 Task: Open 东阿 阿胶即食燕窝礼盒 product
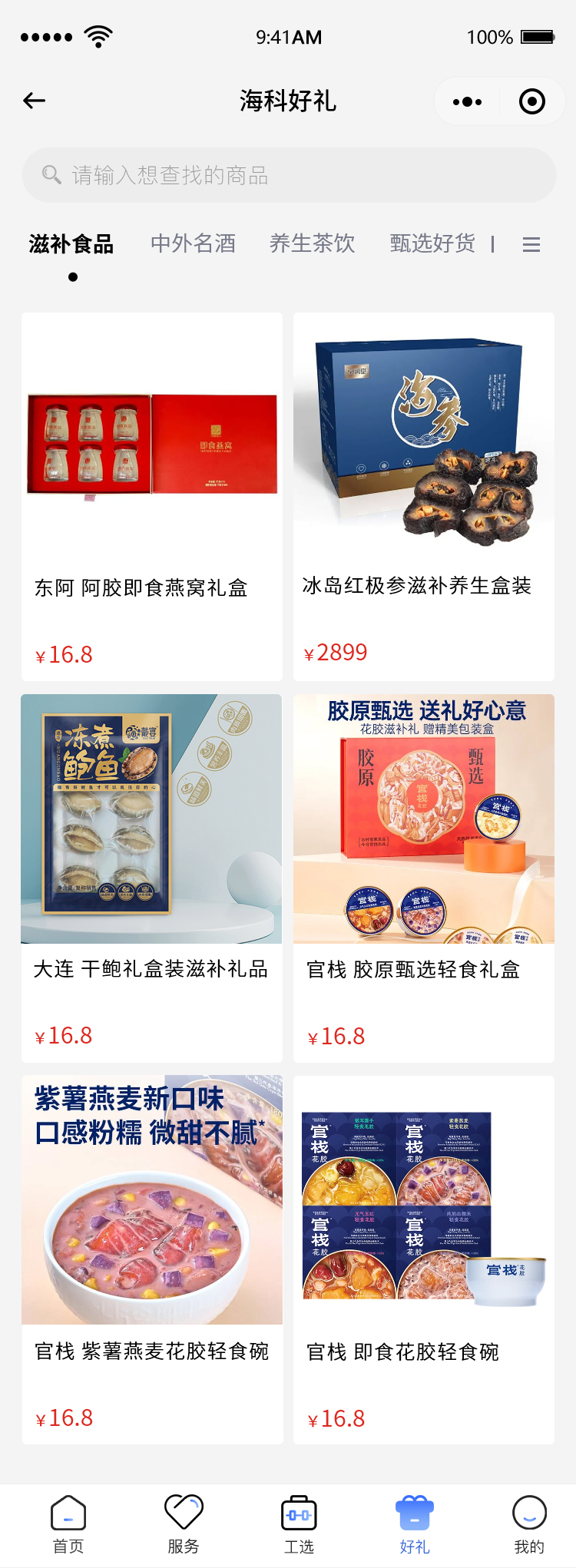(x=152, y=496)
